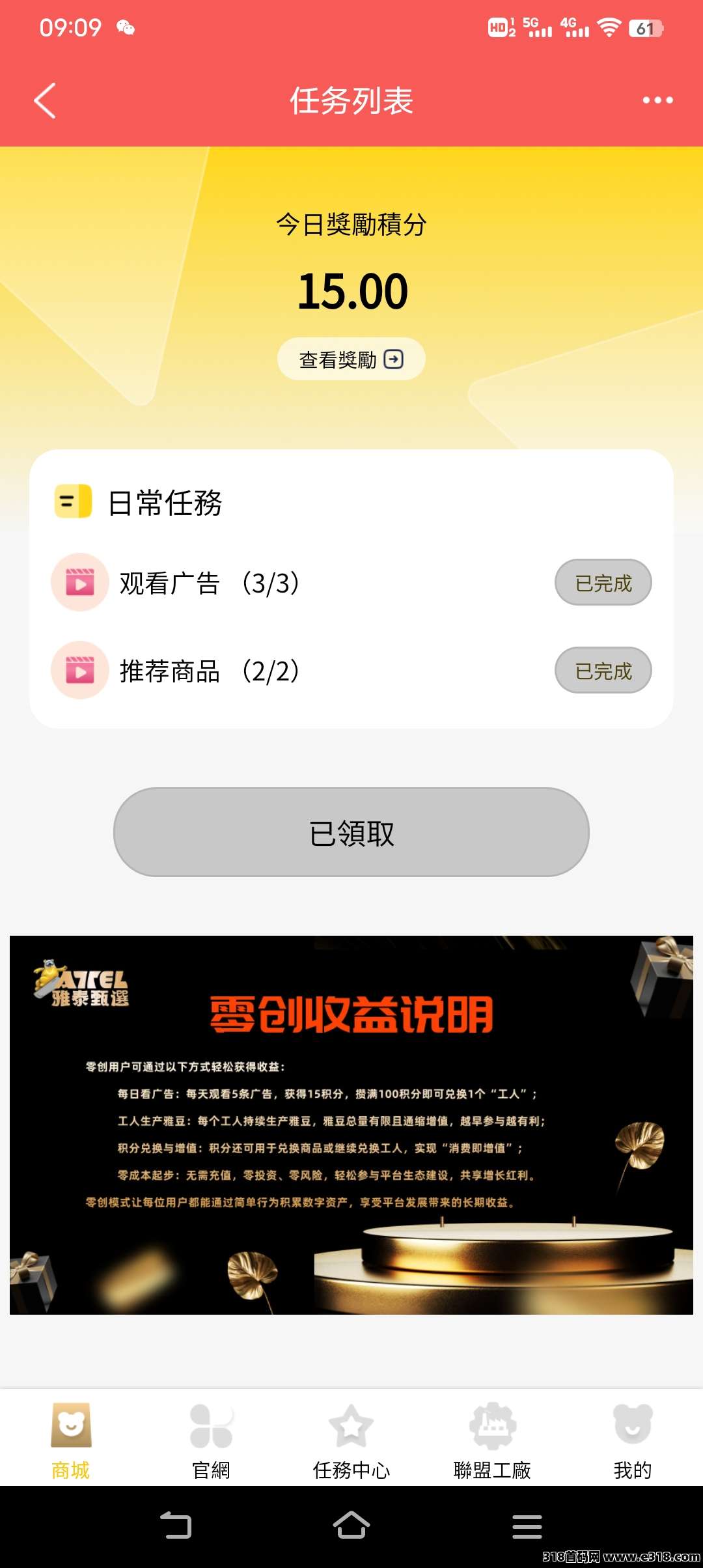Open the 任務中心 tab

coord(351,1439)
